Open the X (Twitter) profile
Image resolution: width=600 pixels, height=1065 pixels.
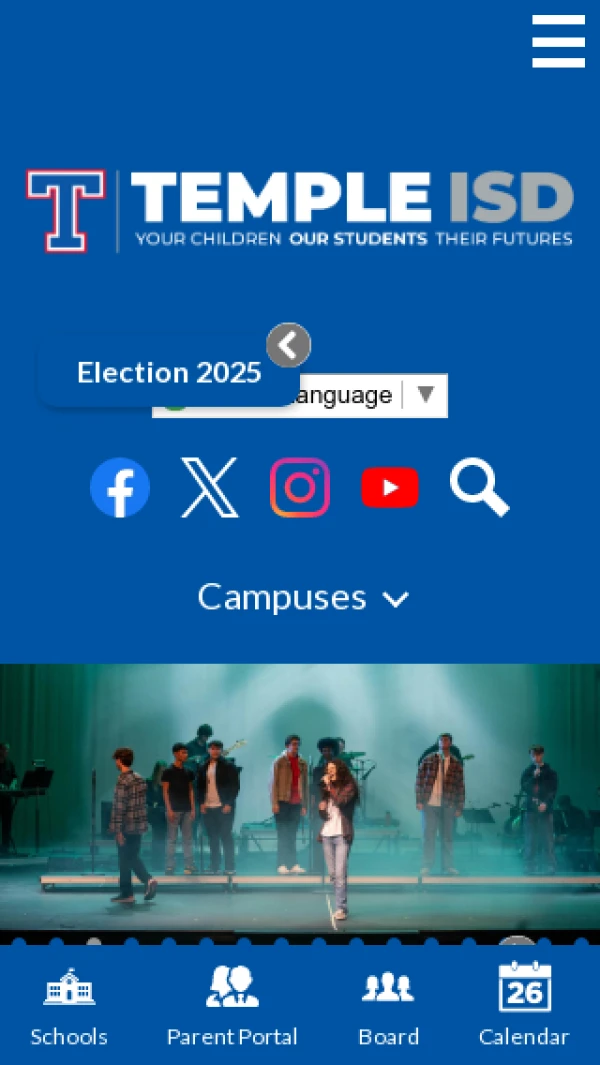click(210, 488)
